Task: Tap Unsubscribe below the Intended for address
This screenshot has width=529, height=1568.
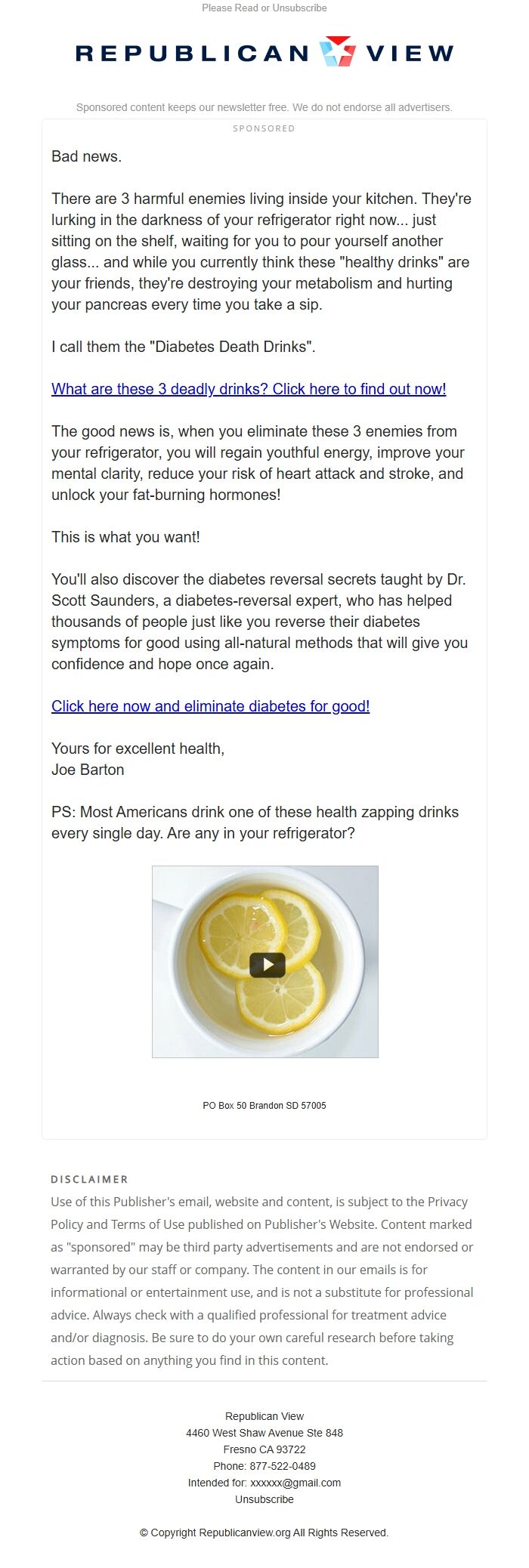Action: (x=264, y=1499)
